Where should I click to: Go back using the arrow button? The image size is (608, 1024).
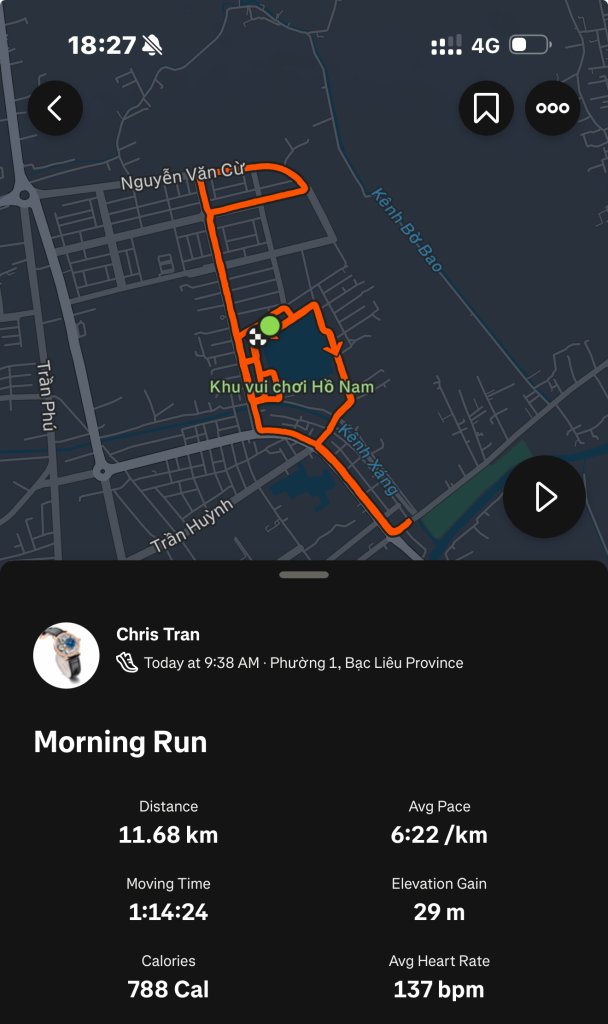55,108
